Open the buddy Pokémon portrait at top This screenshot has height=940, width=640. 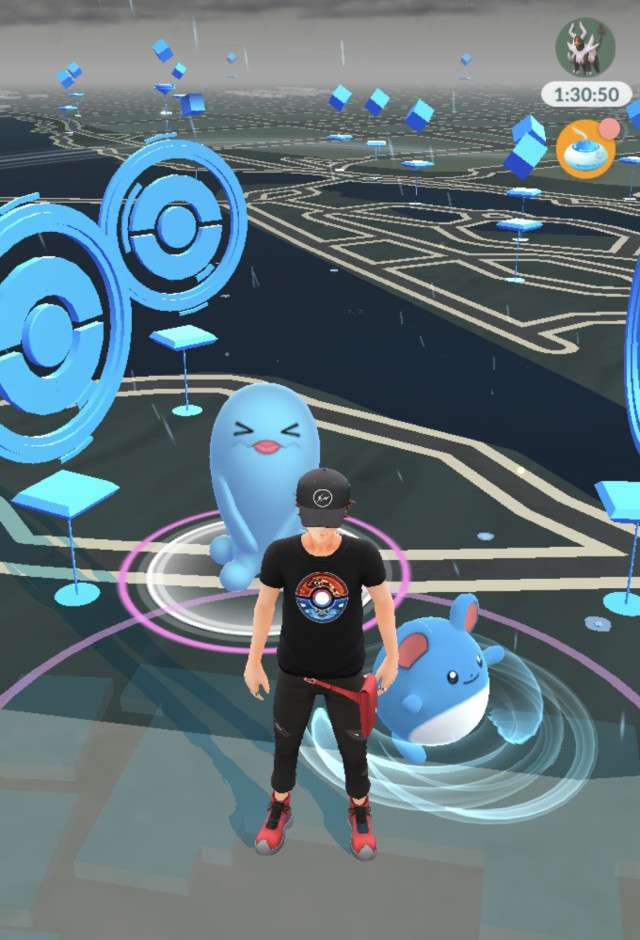(x=586, y=48)
